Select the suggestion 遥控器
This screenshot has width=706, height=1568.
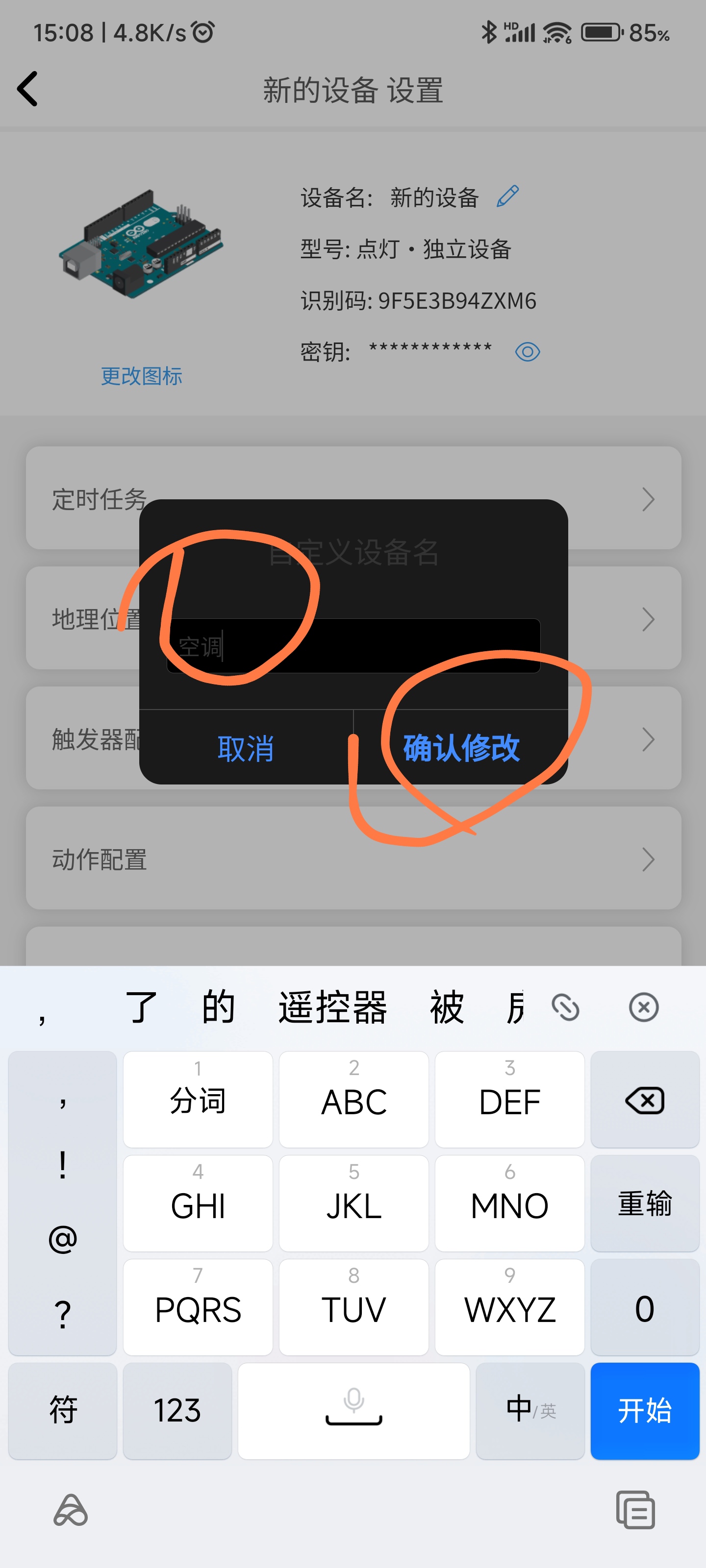332,1007
